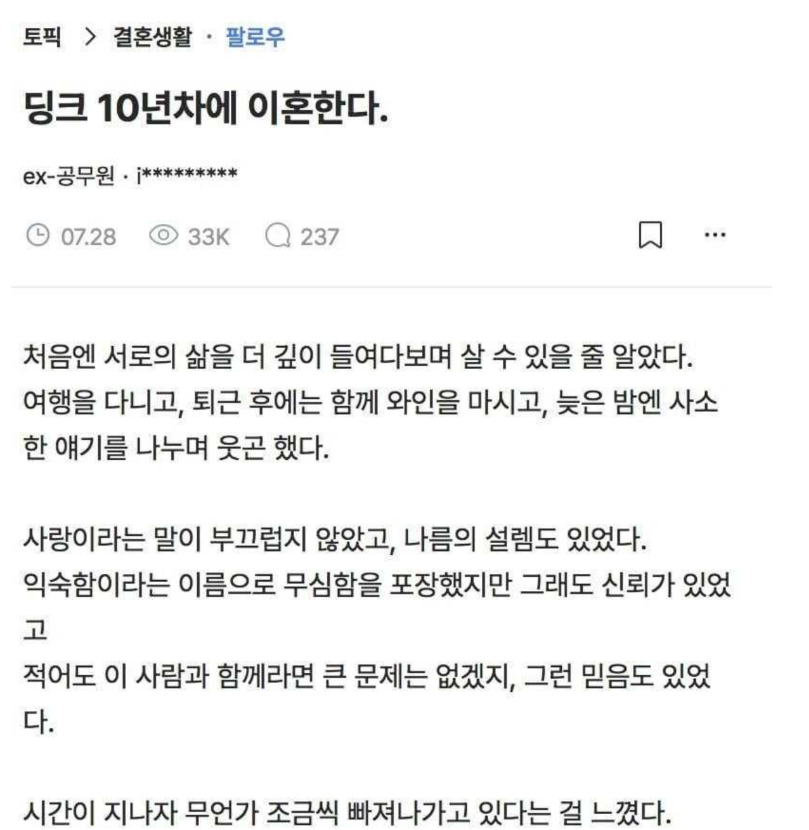Viewport: 809px width, 830px height.
Task: Bookmark this post
Action: pos(650,236)
